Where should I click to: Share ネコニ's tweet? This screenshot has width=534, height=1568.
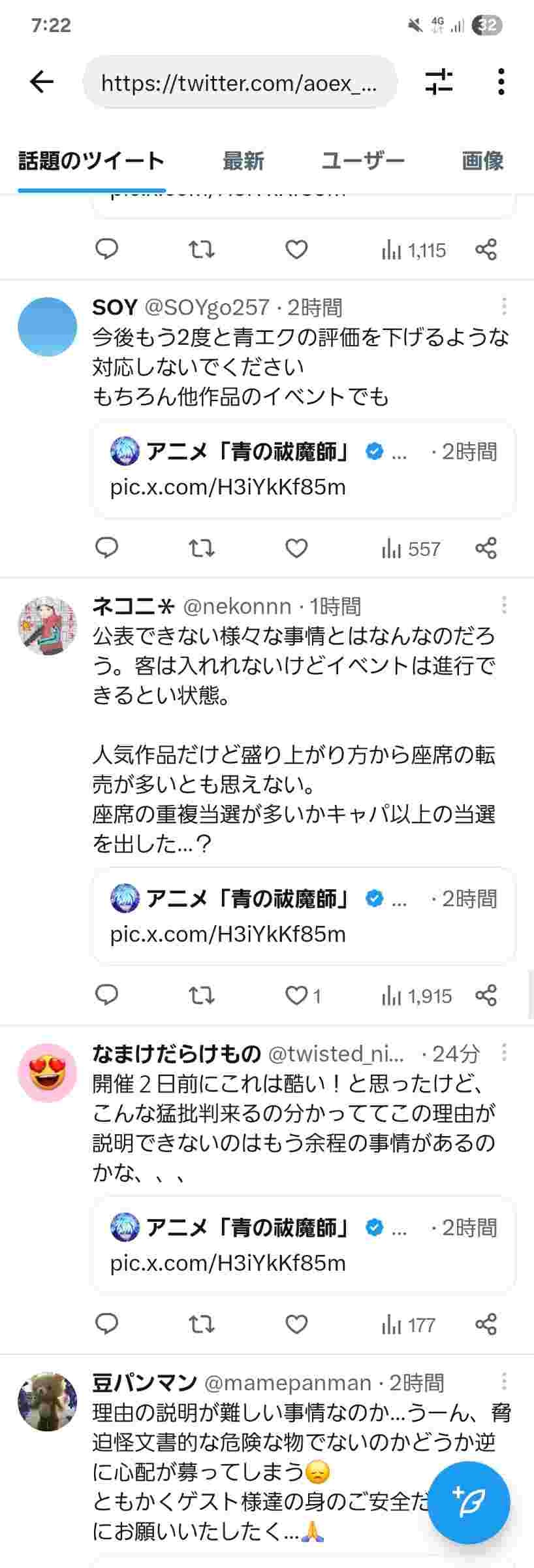[486, 995]
